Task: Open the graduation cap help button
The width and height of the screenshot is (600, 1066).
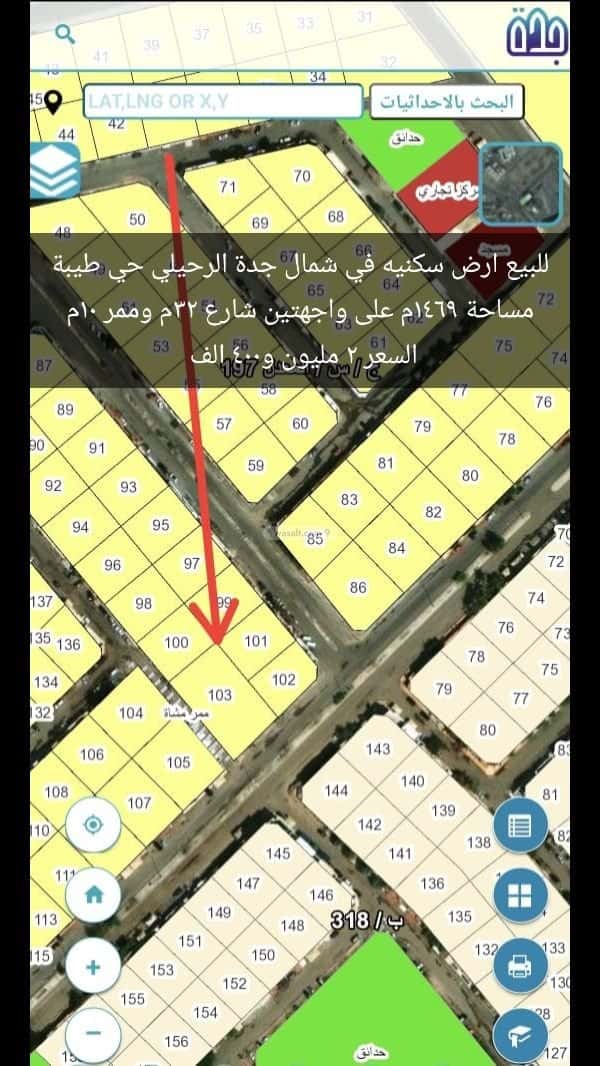Action: point(520,1035)
